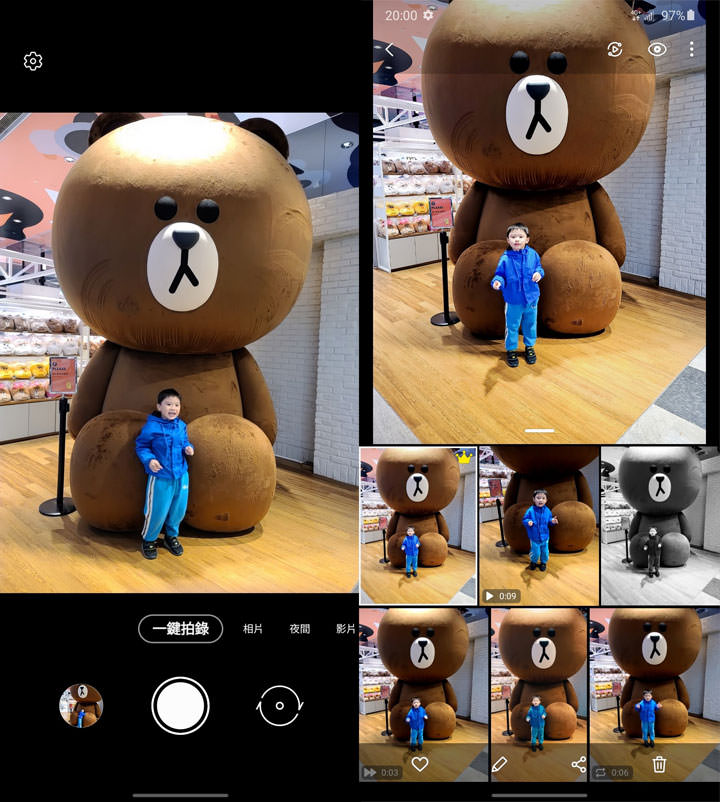Favorite this photo with the heart
This screenshot has width=720, height=802.
coord(420,765)
